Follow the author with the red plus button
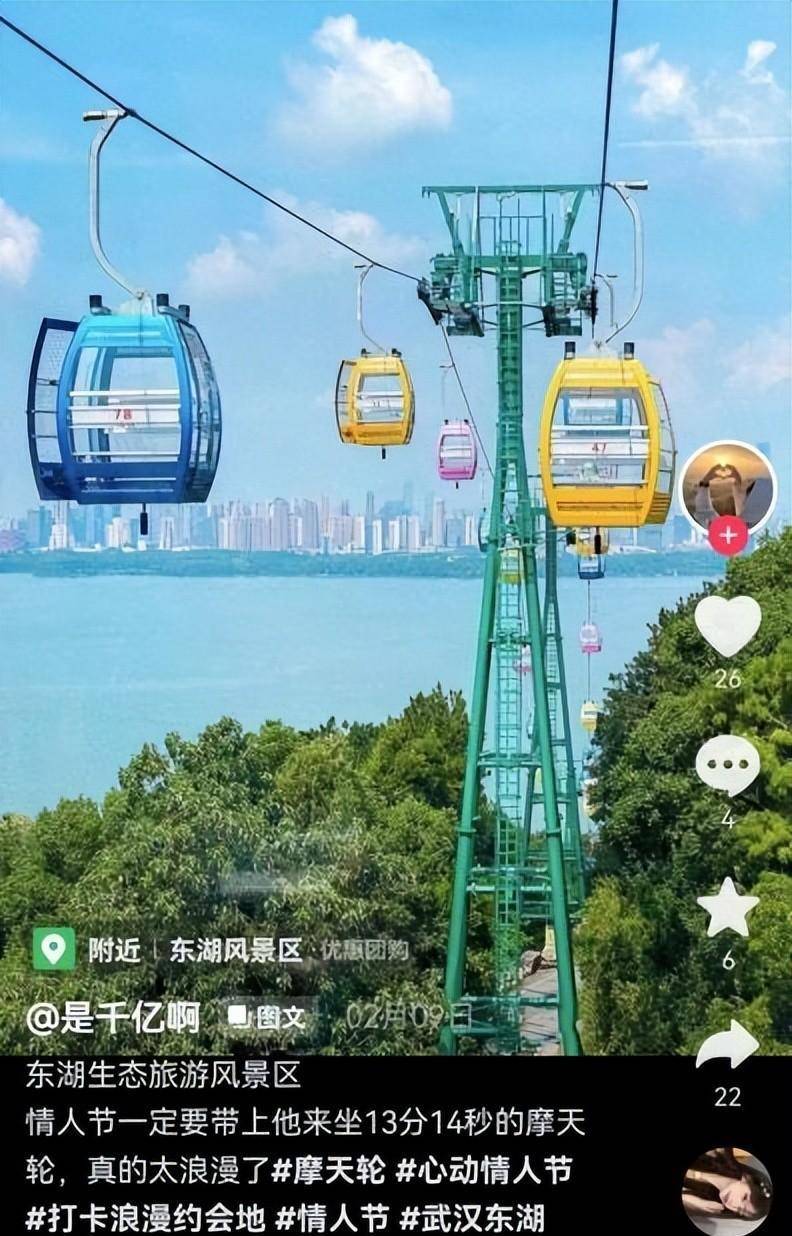 [x=728, y=536]
